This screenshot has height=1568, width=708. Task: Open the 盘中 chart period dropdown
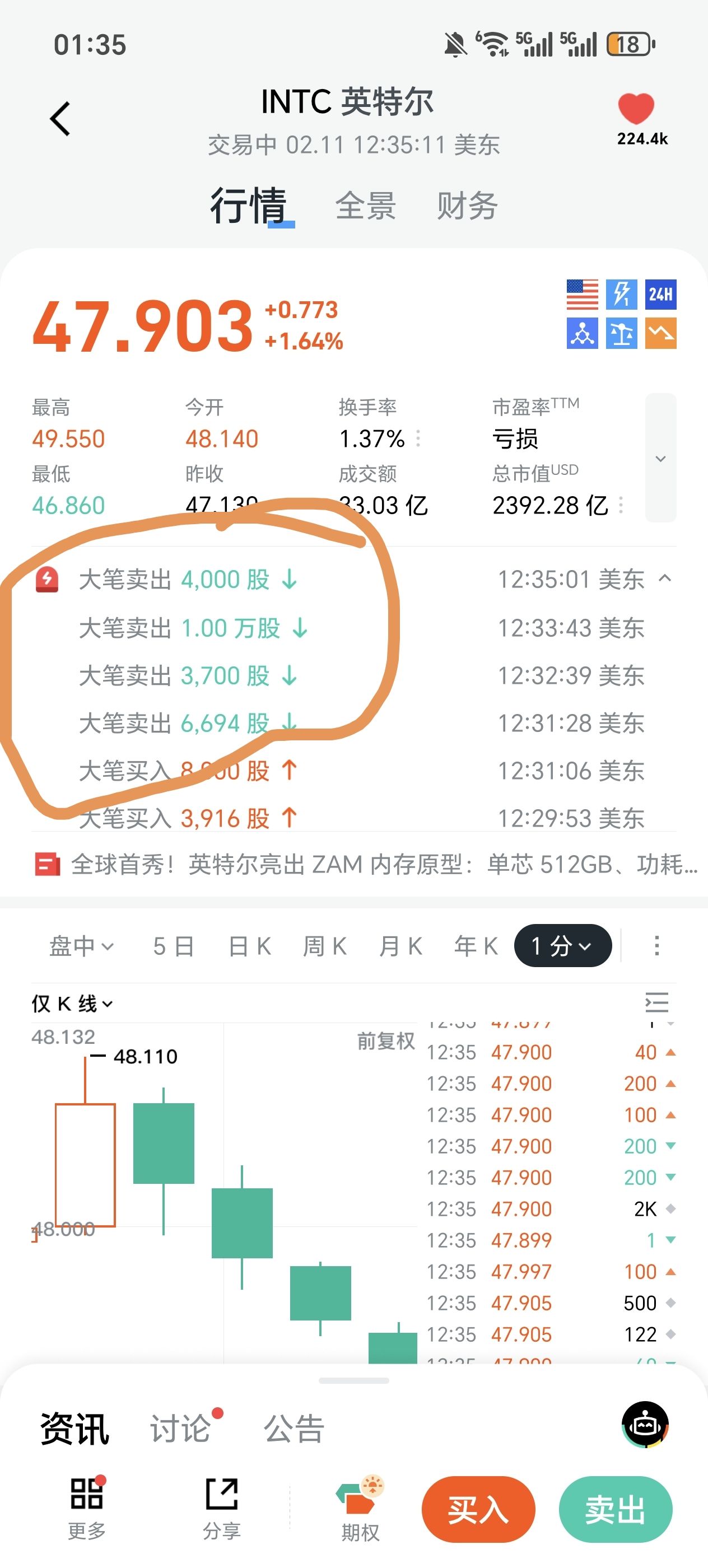tap(81, 946)
